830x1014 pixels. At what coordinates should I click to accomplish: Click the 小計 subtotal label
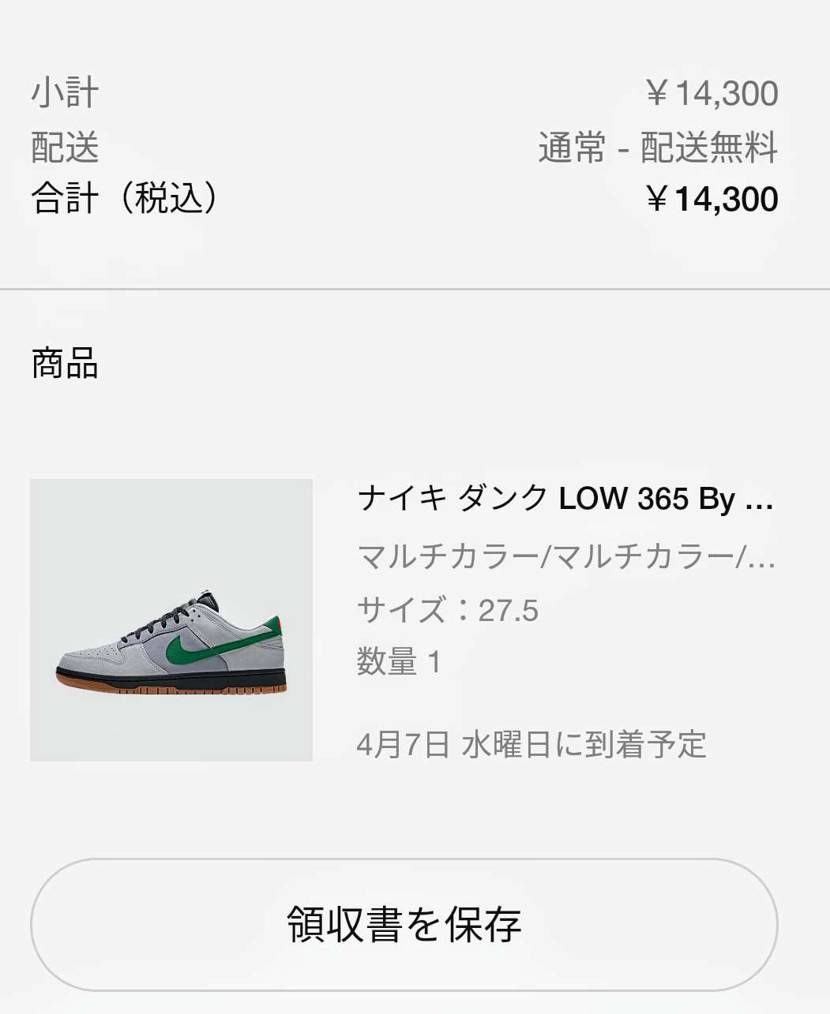coord(62,92)
